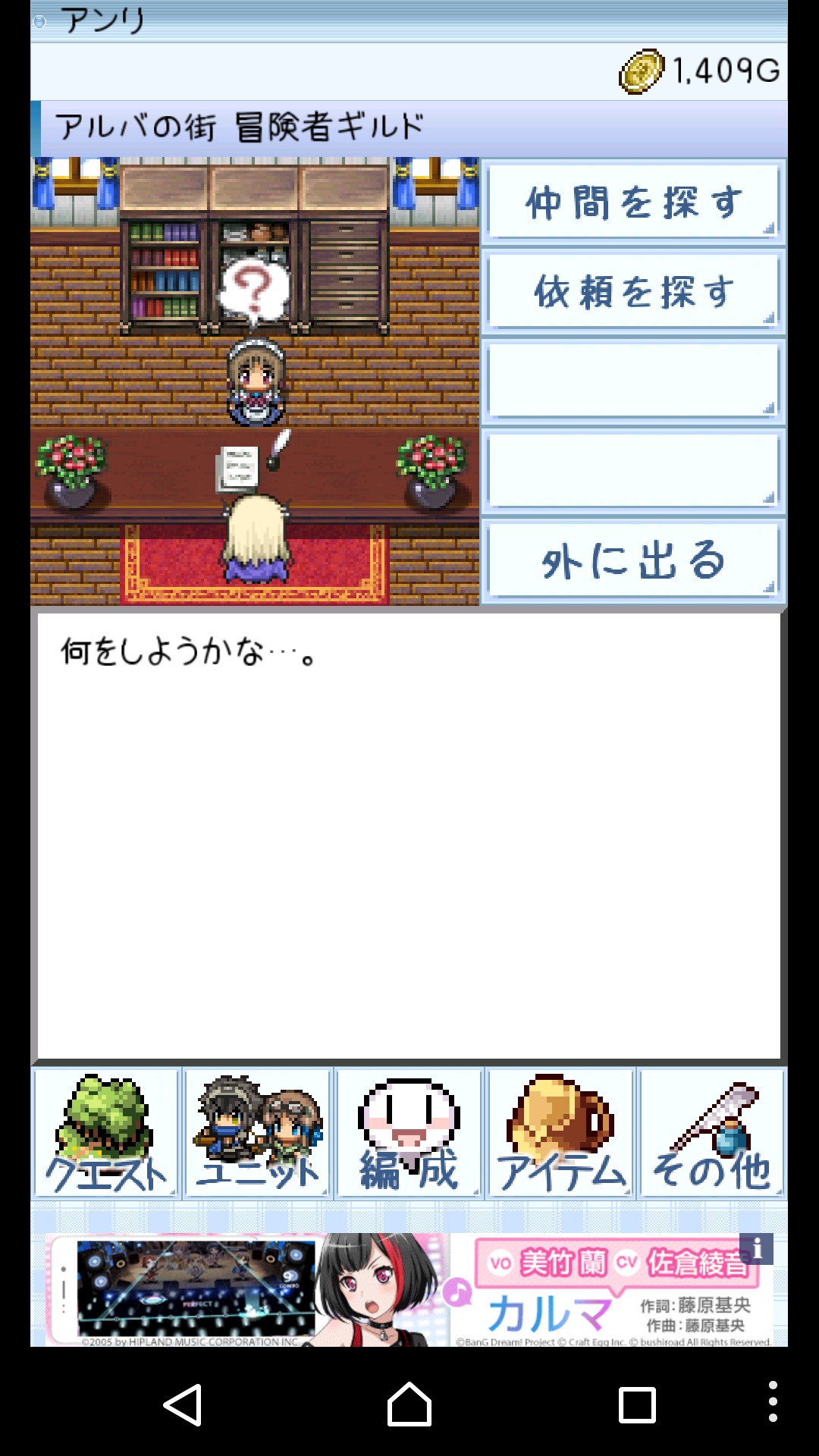
Task: Leave the guild with 外に出る
Action: click(633, 560)
